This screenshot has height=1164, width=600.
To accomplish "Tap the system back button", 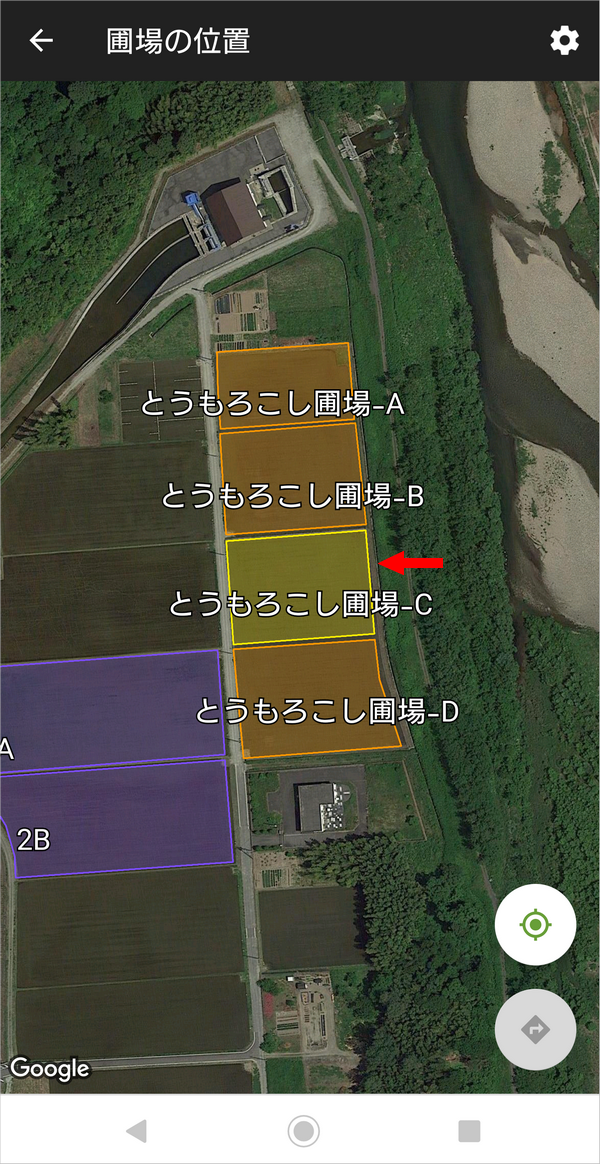I will click(x=136, y=1131).
